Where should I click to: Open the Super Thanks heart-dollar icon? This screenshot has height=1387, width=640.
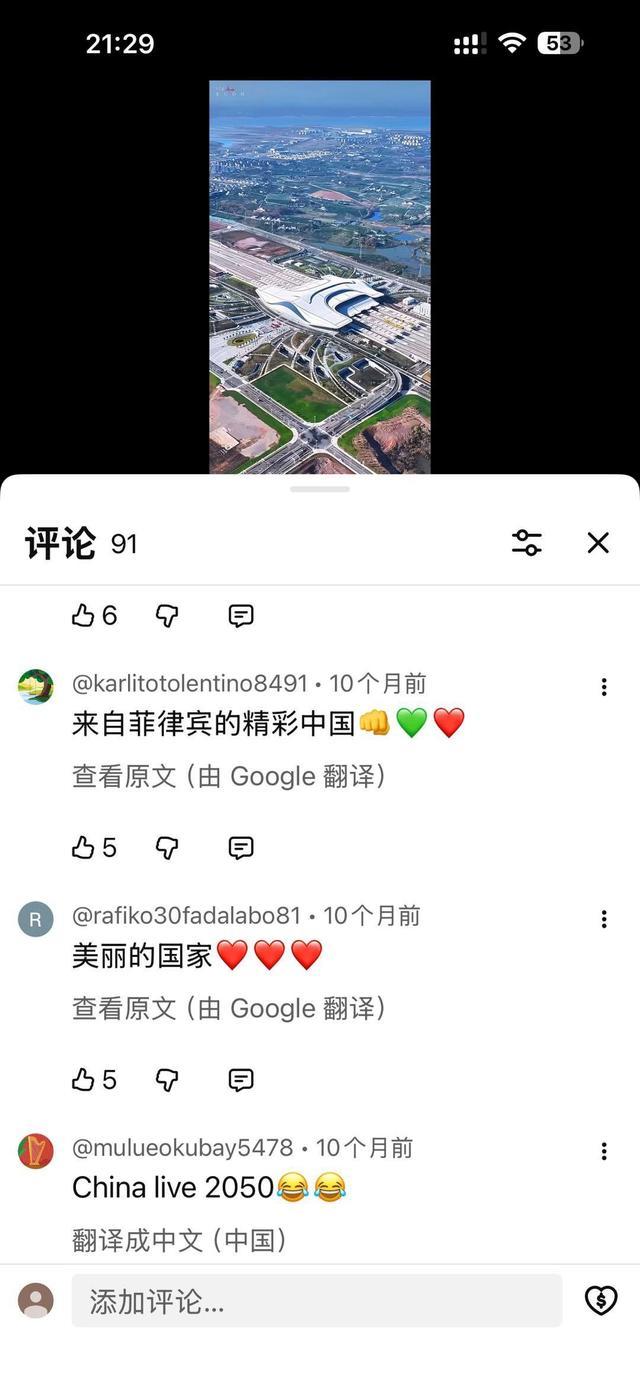[601, 1300]
